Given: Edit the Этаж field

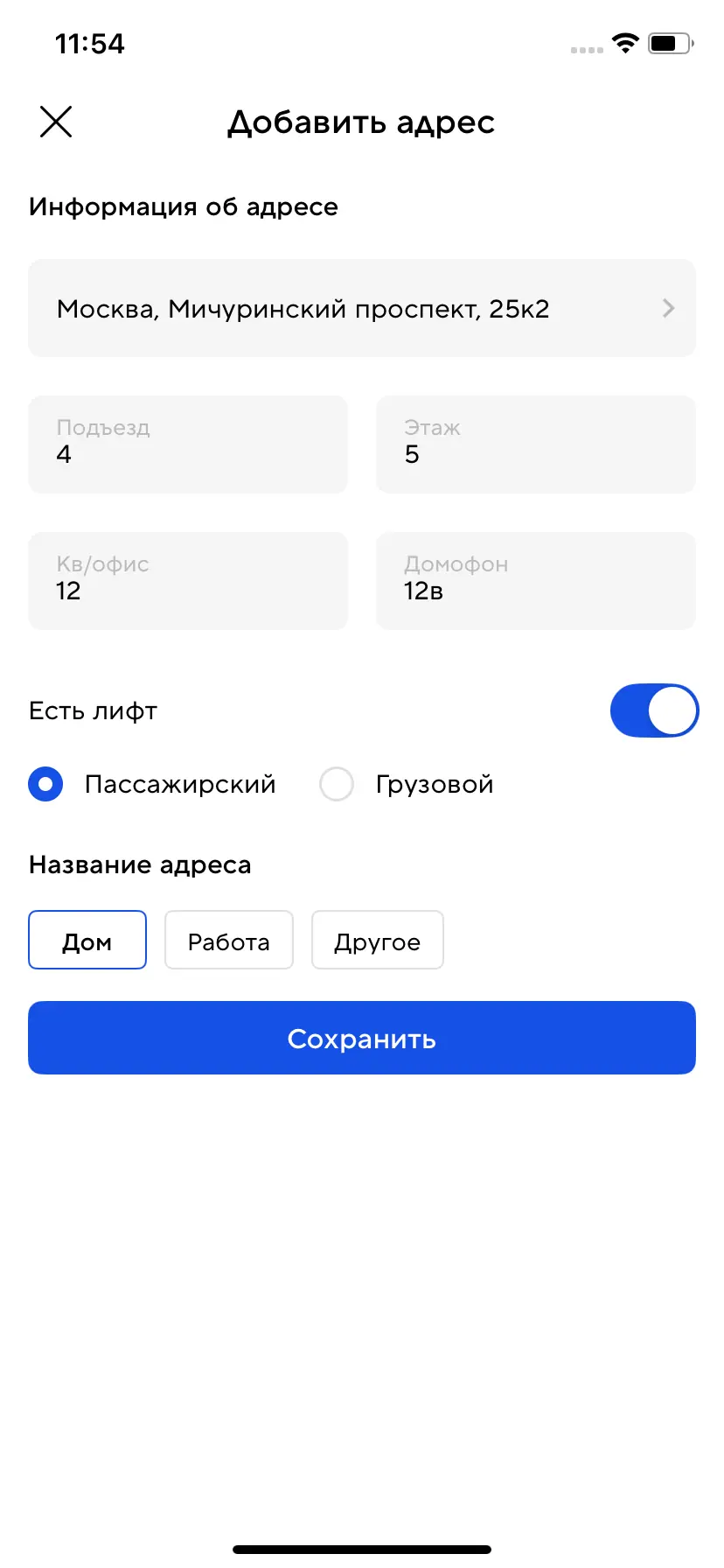Looking at the screenshot, I should pos(535,444).
